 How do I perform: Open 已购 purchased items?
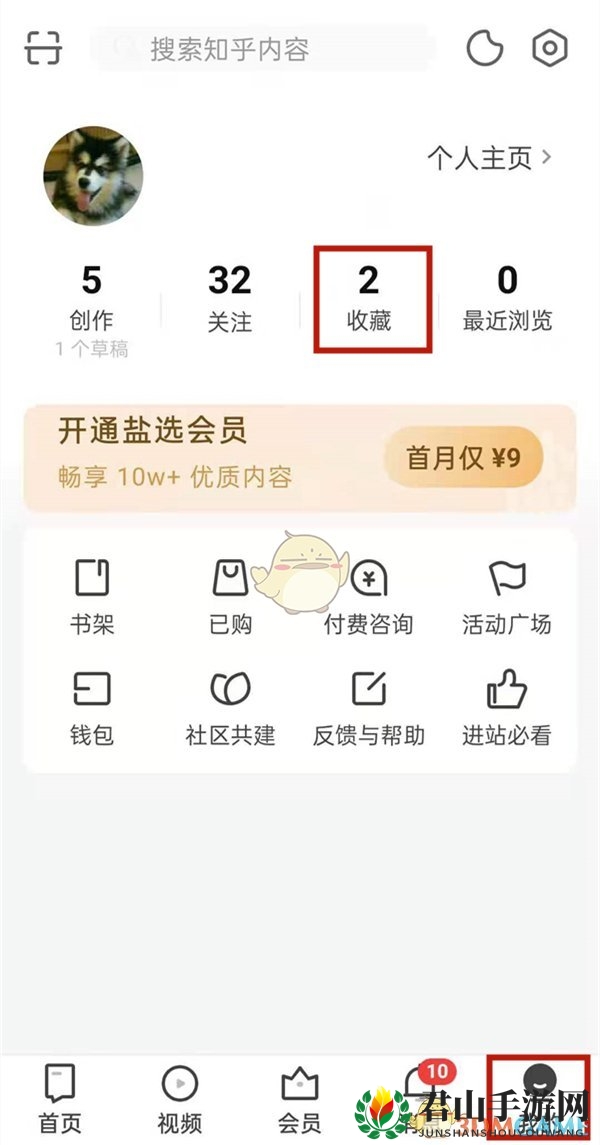tap(230, 597)
